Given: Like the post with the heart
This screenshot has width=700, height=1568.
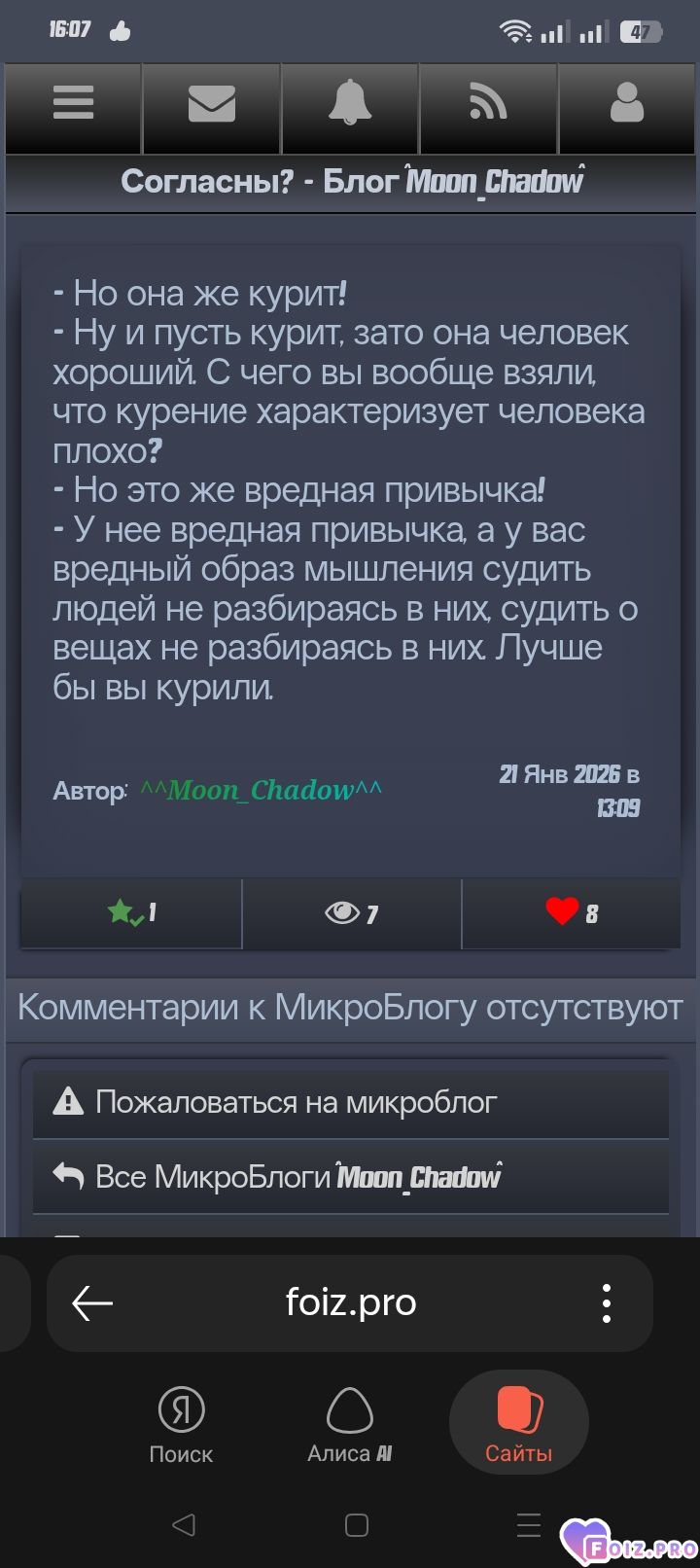Looking at the screenshot, I should pos(571,912).
